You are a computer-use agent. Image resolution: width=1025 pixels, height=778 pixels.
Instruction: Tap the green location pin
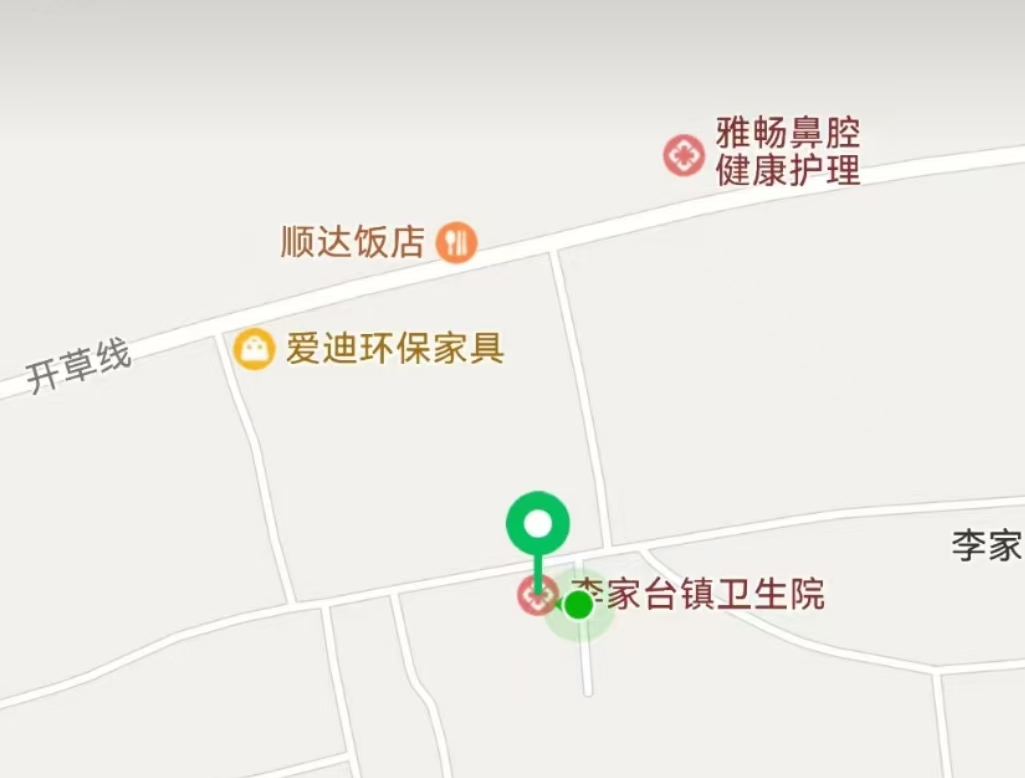538,524
